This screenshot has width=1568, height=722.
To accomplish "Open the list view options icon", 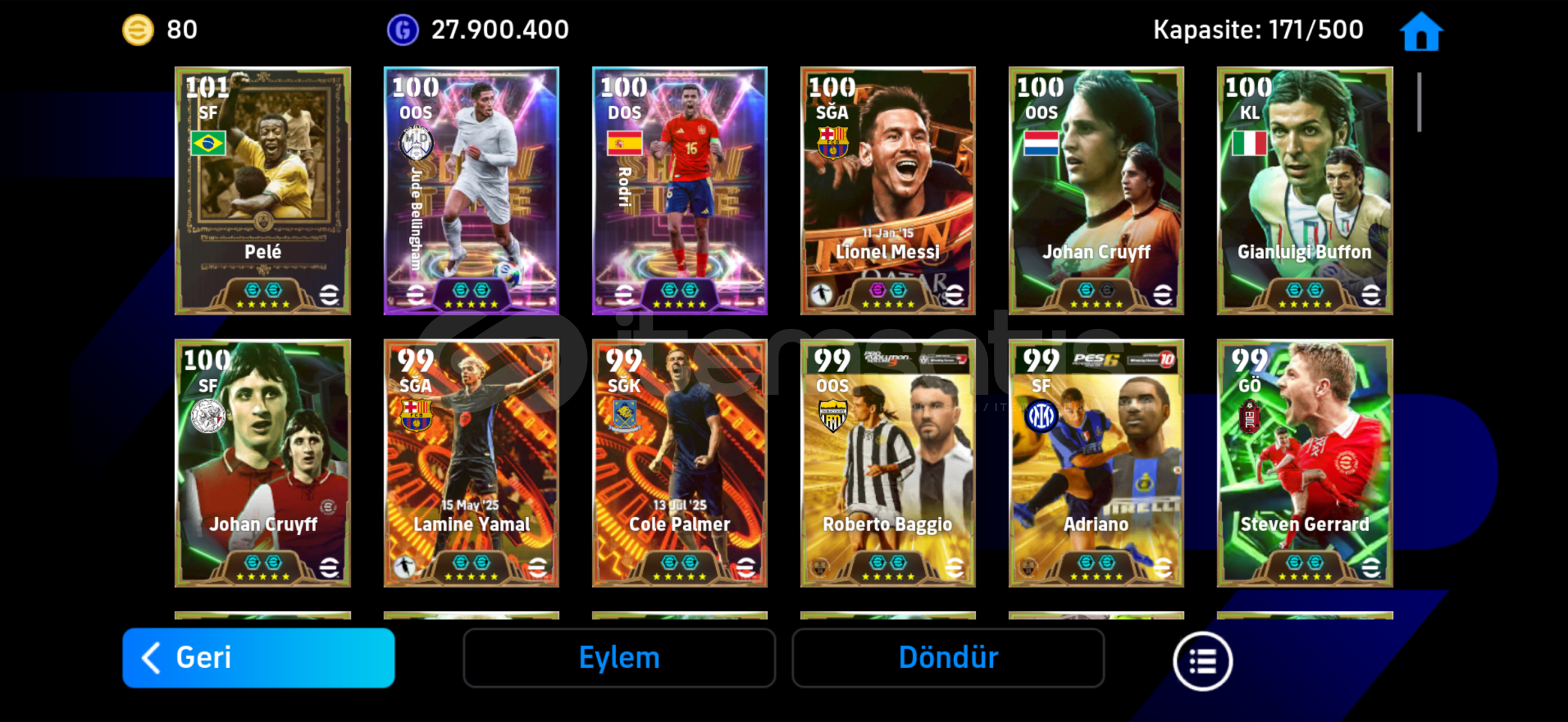I will (x=1202, y=661).
